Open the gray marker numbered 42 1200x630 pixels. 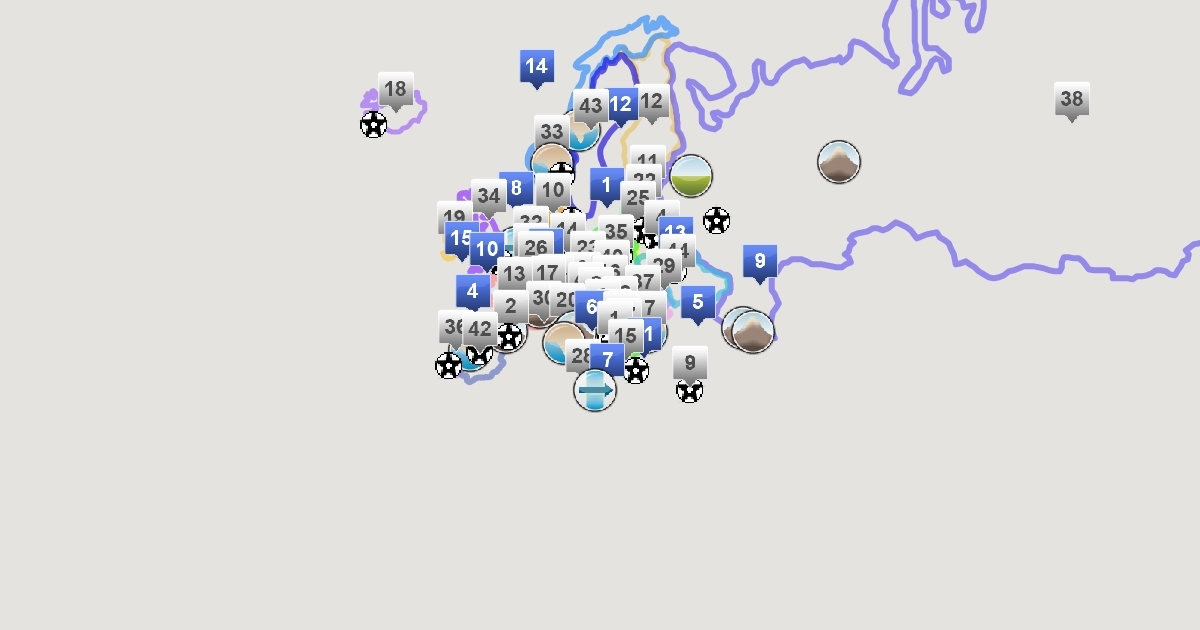click(481, 329)
